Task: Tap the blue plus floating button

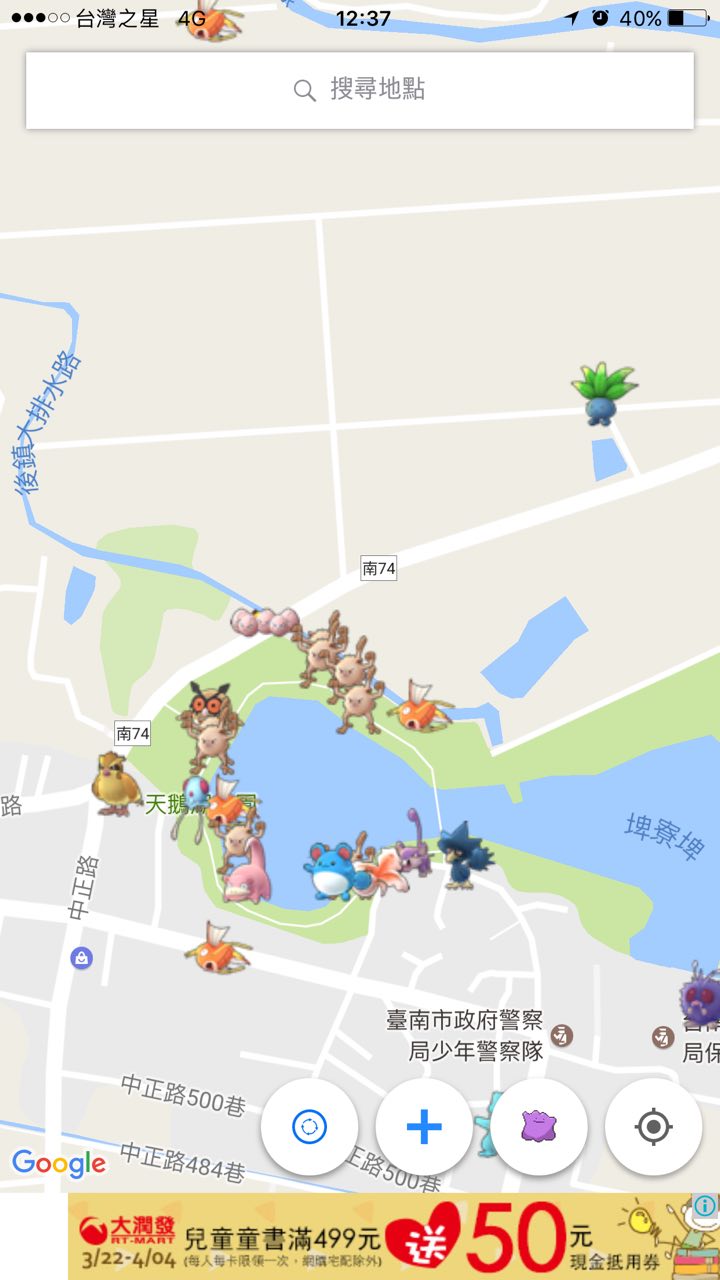Action: (424, 1127)
